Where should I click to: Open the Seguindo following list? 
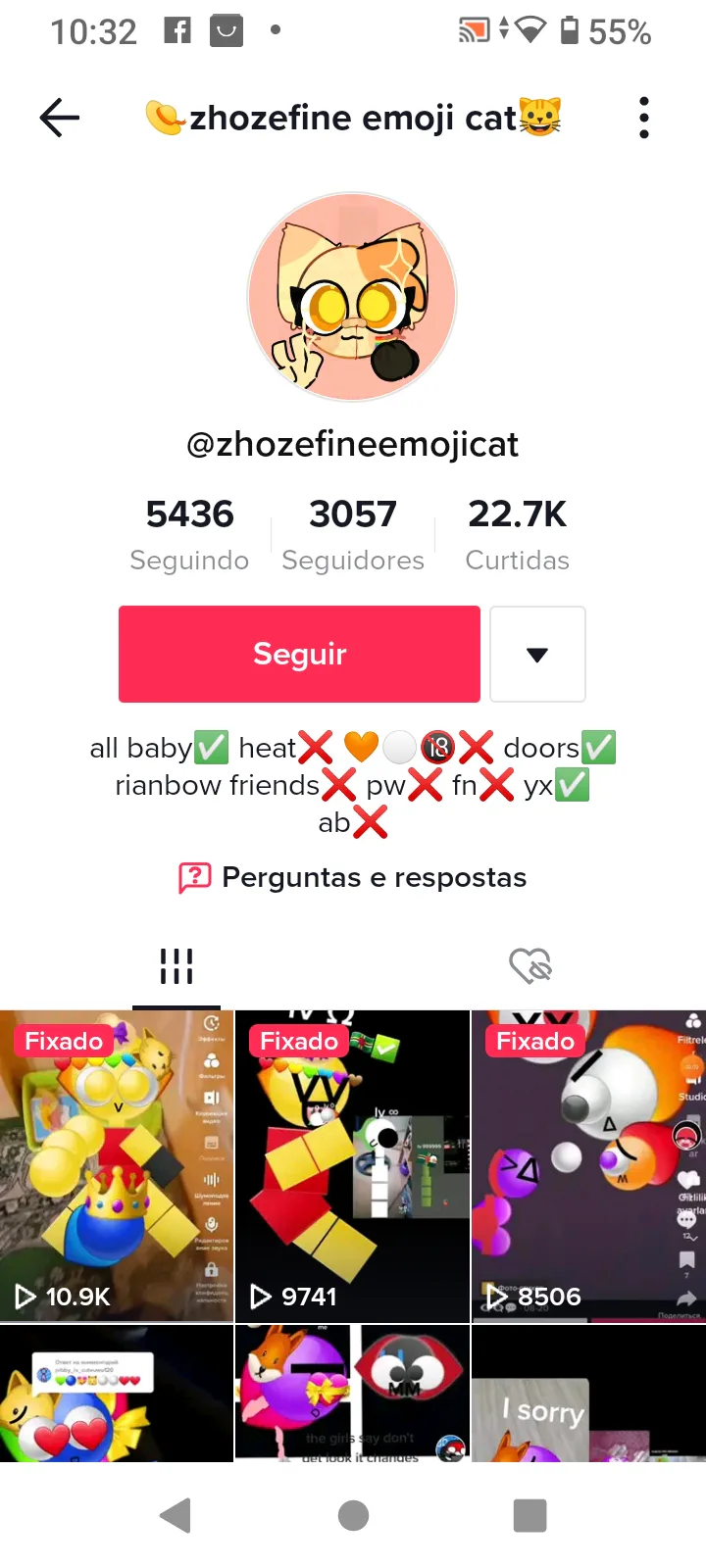[x=189, y=534]
